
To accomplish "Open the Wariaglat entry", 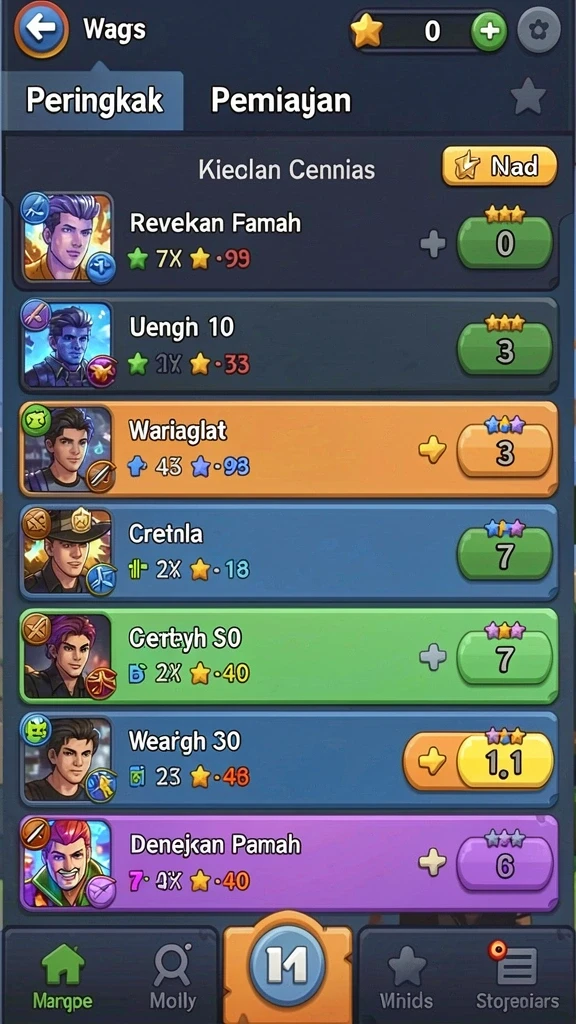I will tap(289, 449).
